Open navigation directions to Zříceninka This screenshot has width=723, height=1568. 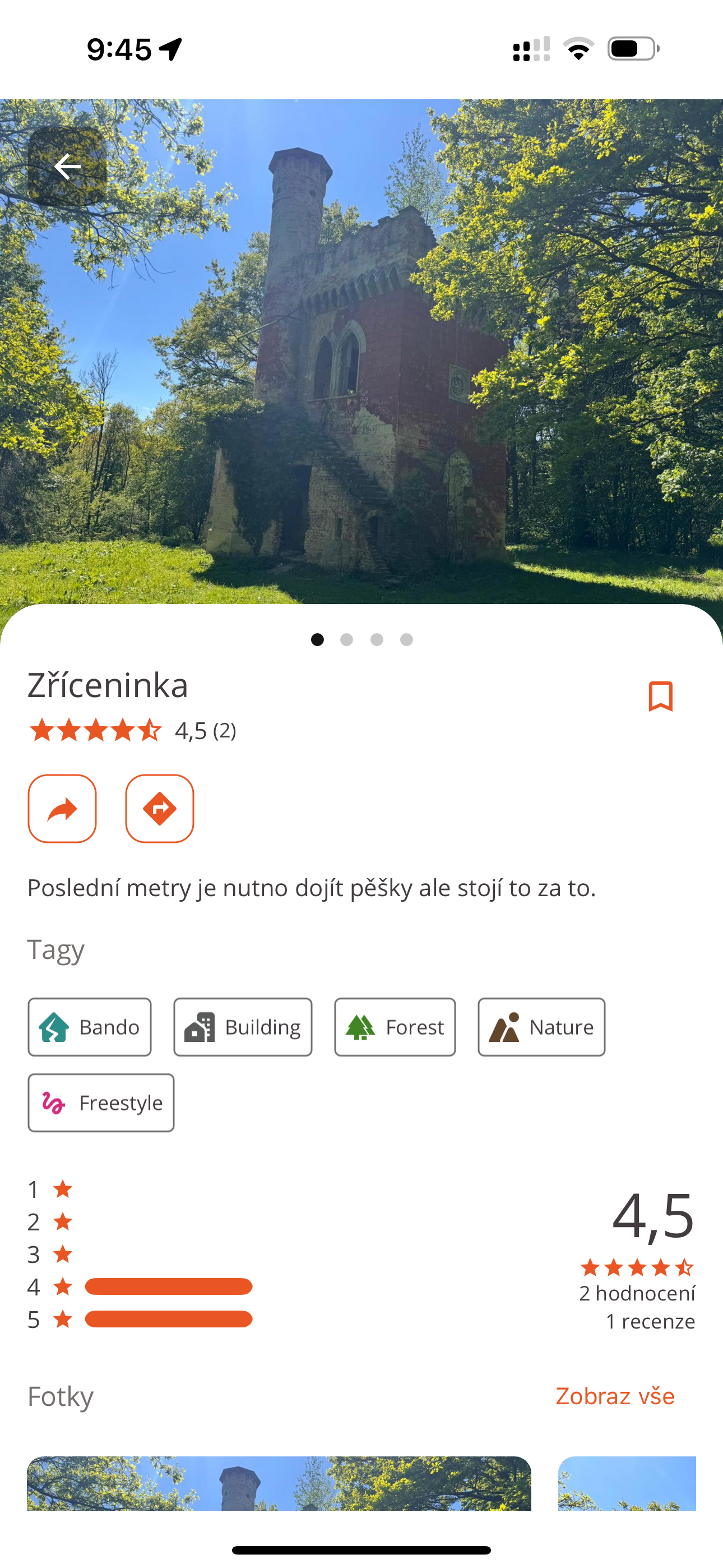(159, 809)
